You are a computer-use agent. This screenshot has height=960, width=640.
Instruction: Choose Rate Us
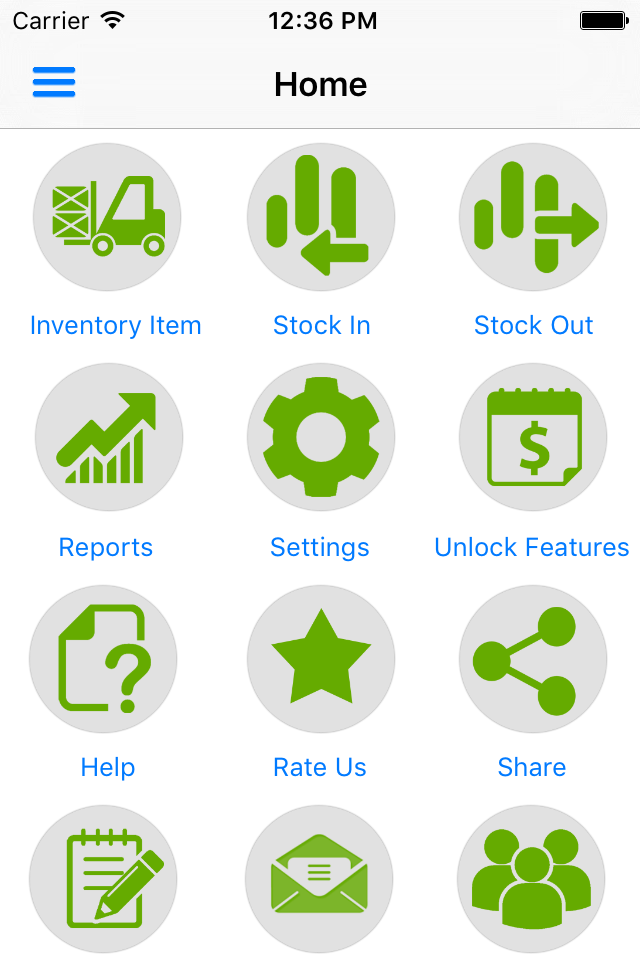(321, 659)
